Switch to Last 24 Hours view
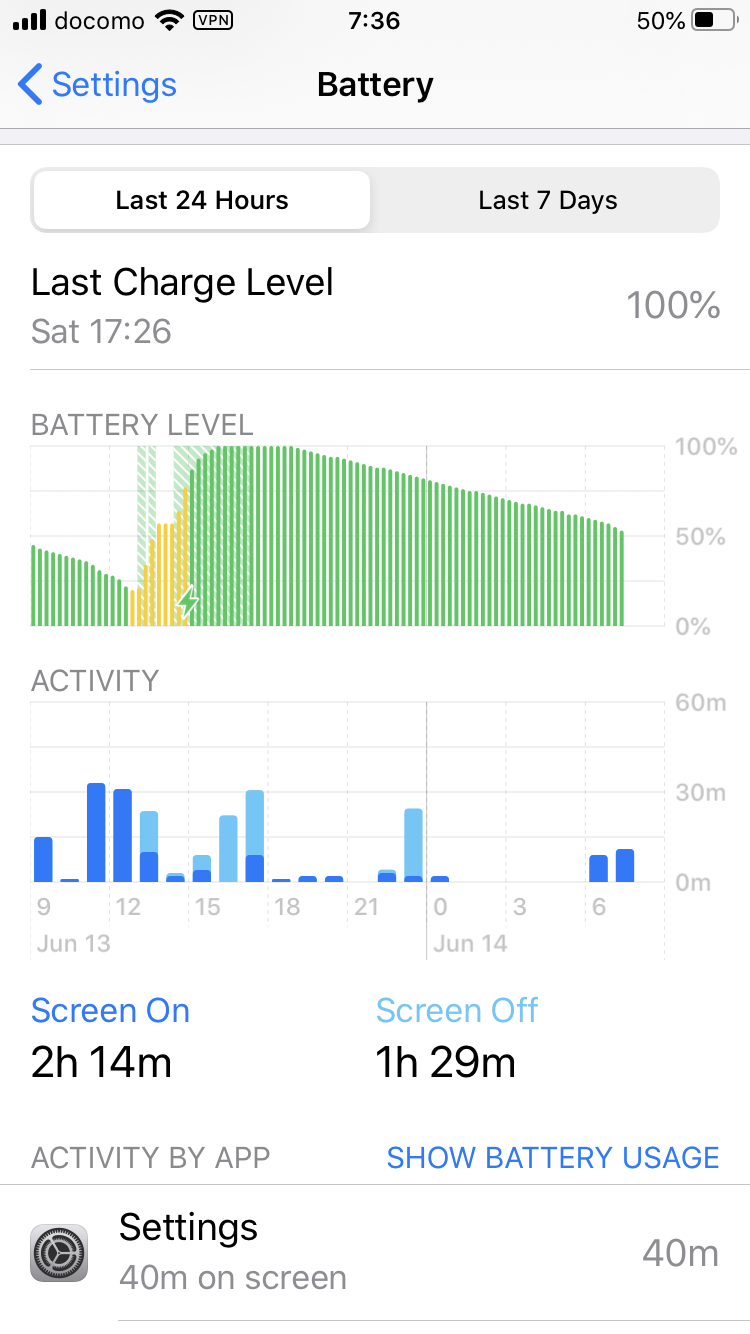750x1334 pixels. (x=202, y=201)
